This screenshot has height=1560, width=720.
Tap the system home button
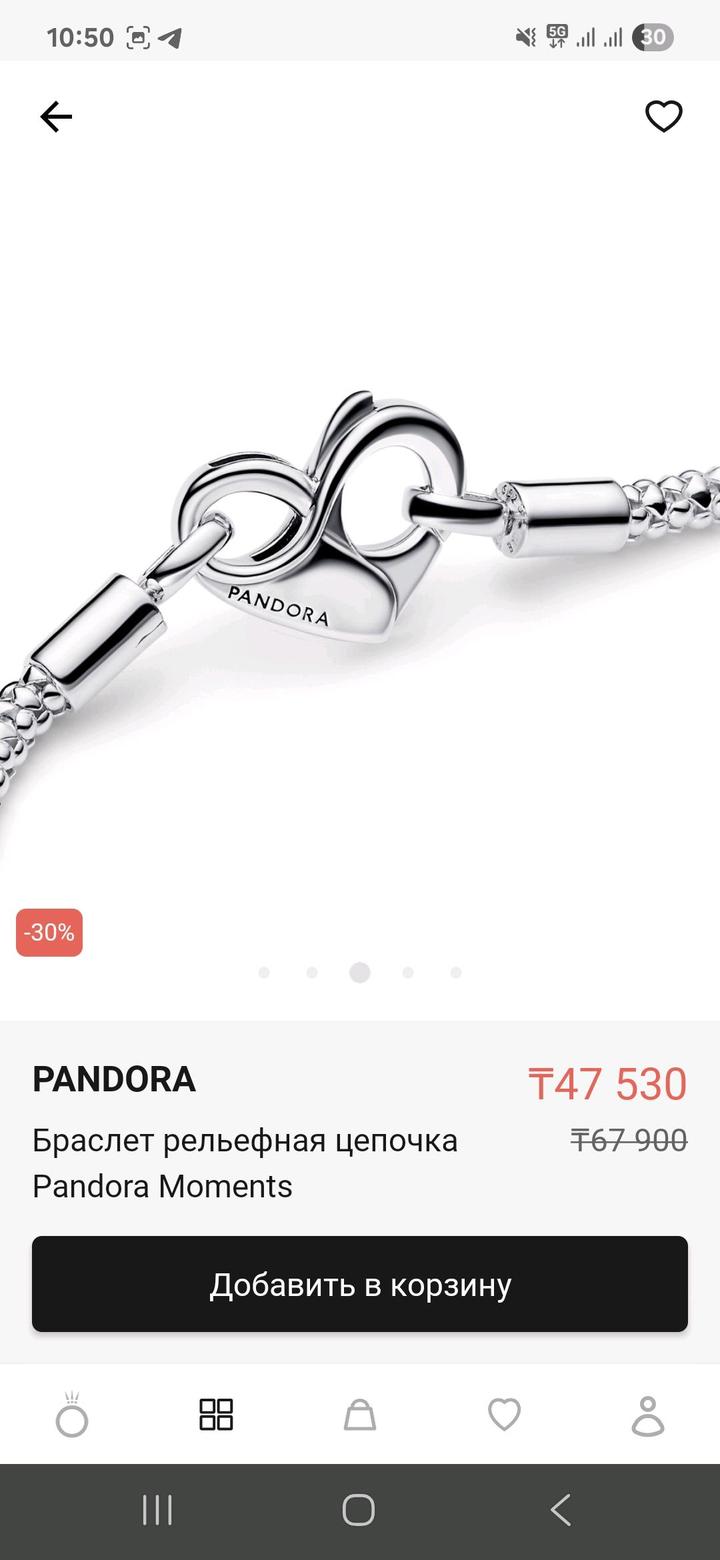[x=358, y=1510]
